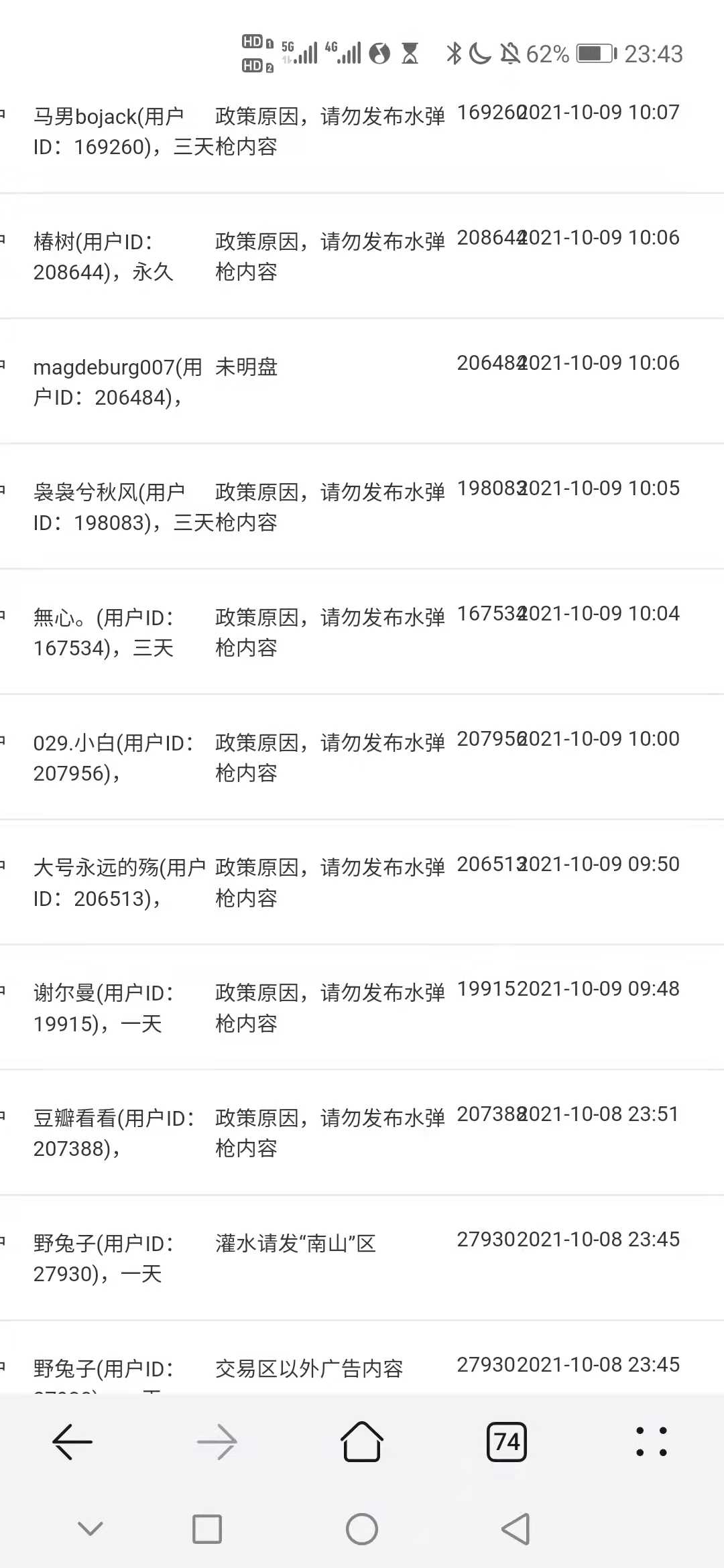Open the browser's four-dot menu
The width and height of the screenshot is (724, 1568).
coord(651,1441)
